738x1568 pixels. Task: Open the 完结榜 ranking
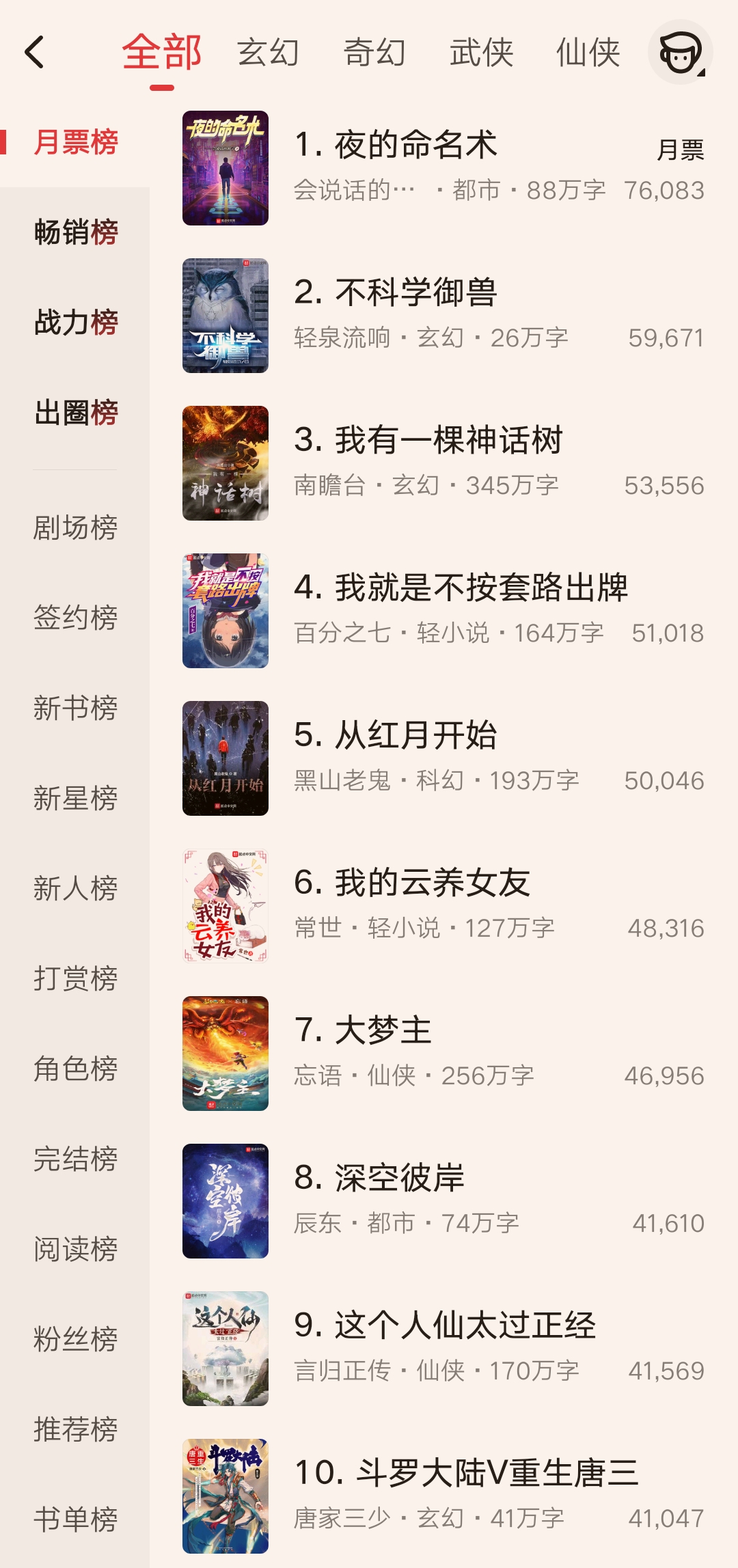(75, 1159)
